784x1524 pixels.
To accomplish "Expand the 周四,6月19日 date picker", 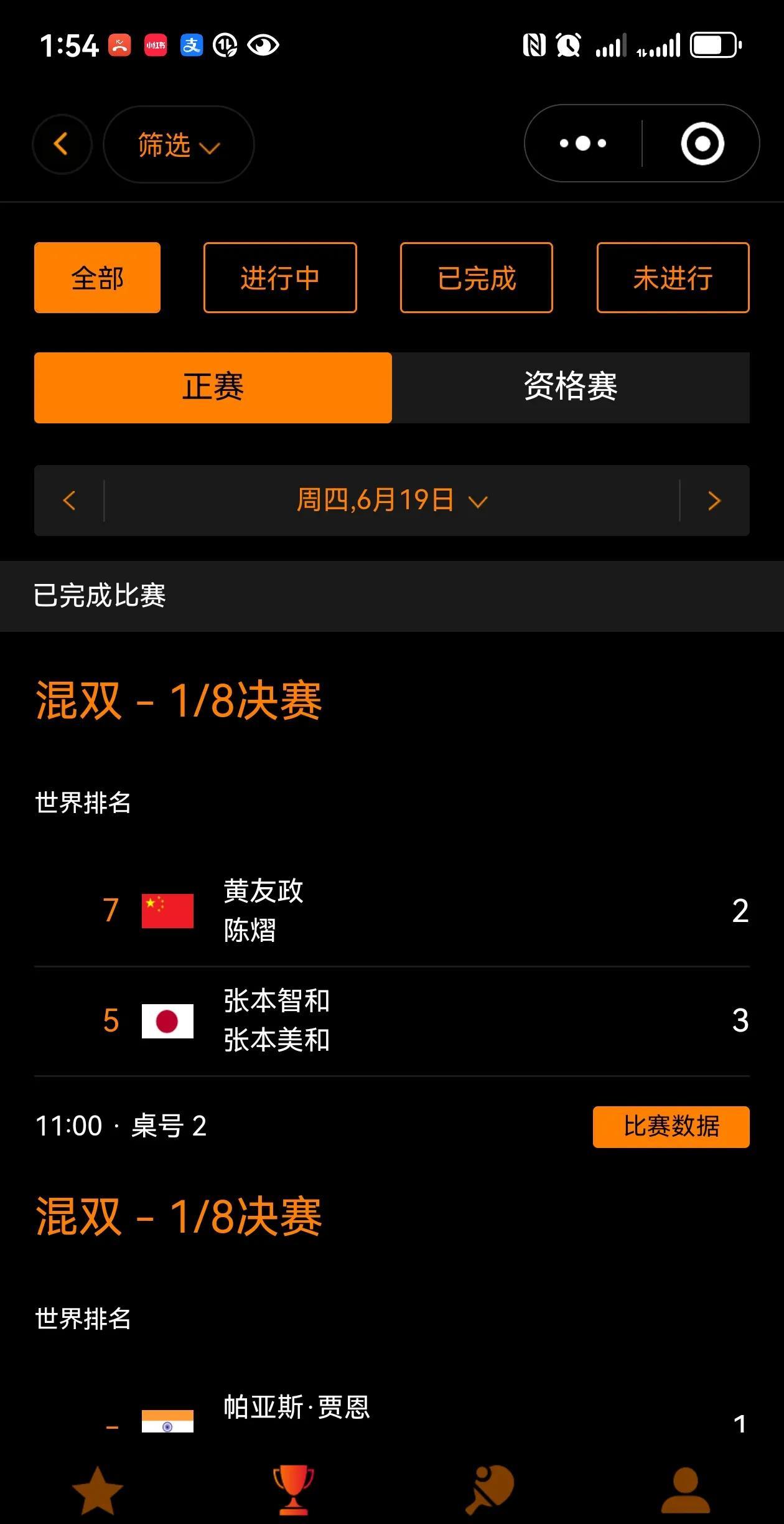I will [x=392, y=501].
